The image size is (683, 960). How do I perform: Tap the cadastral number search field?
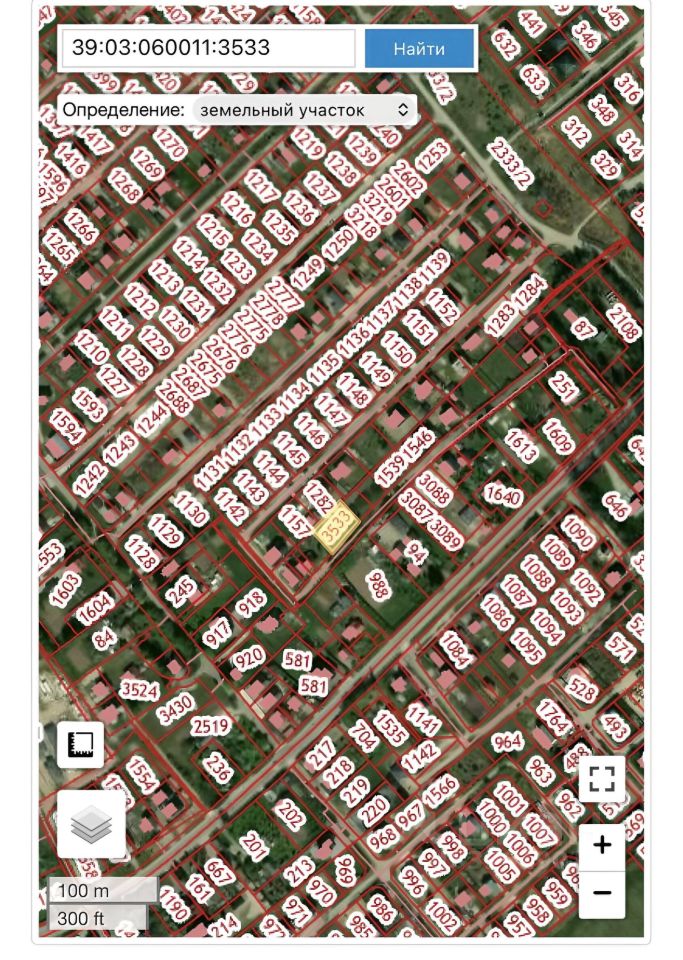pyautogui.click(x=208, y=48)
